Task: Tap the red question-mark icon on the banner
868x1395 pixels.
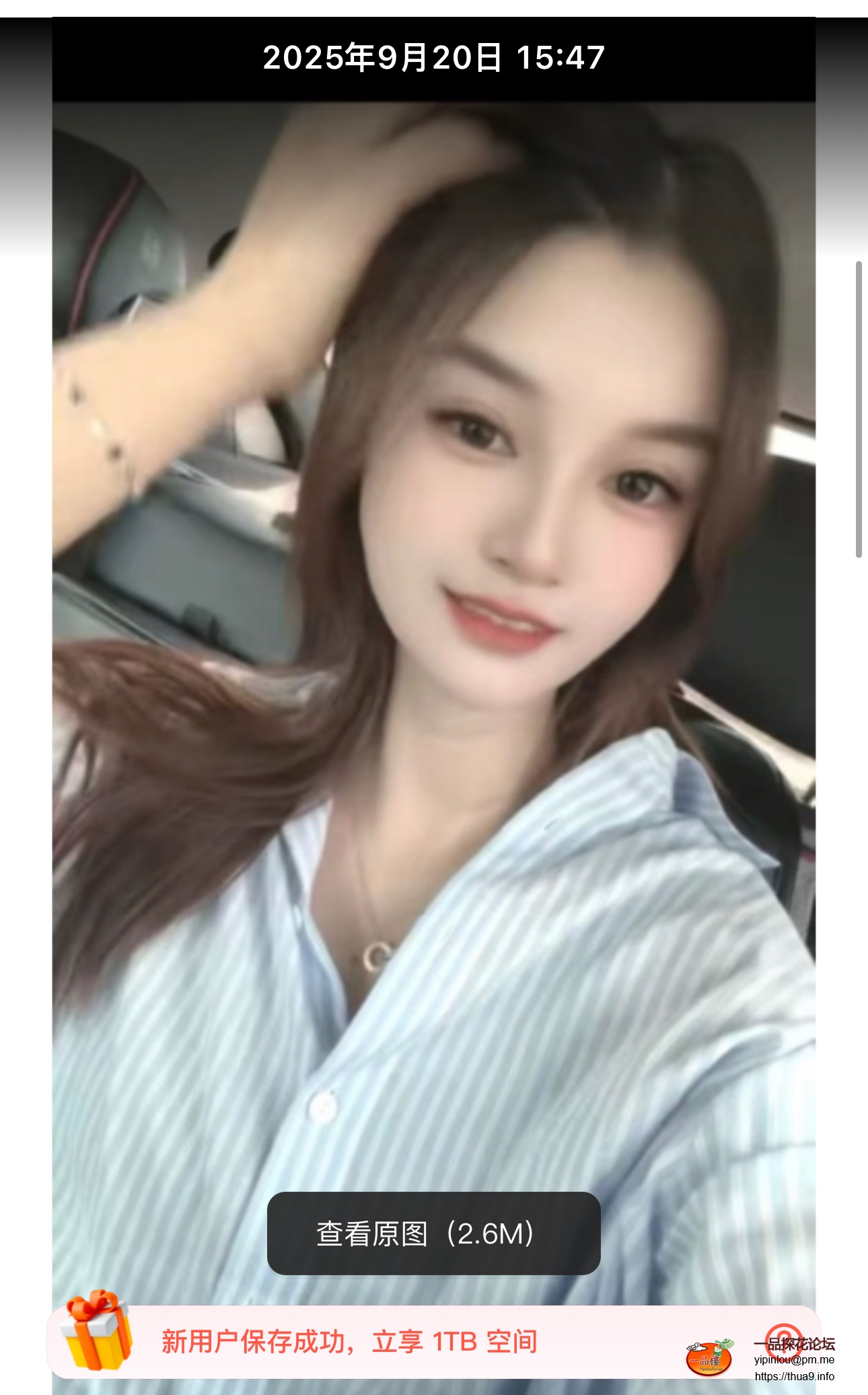Action: pyautogui.click(x=783, y=1338)
